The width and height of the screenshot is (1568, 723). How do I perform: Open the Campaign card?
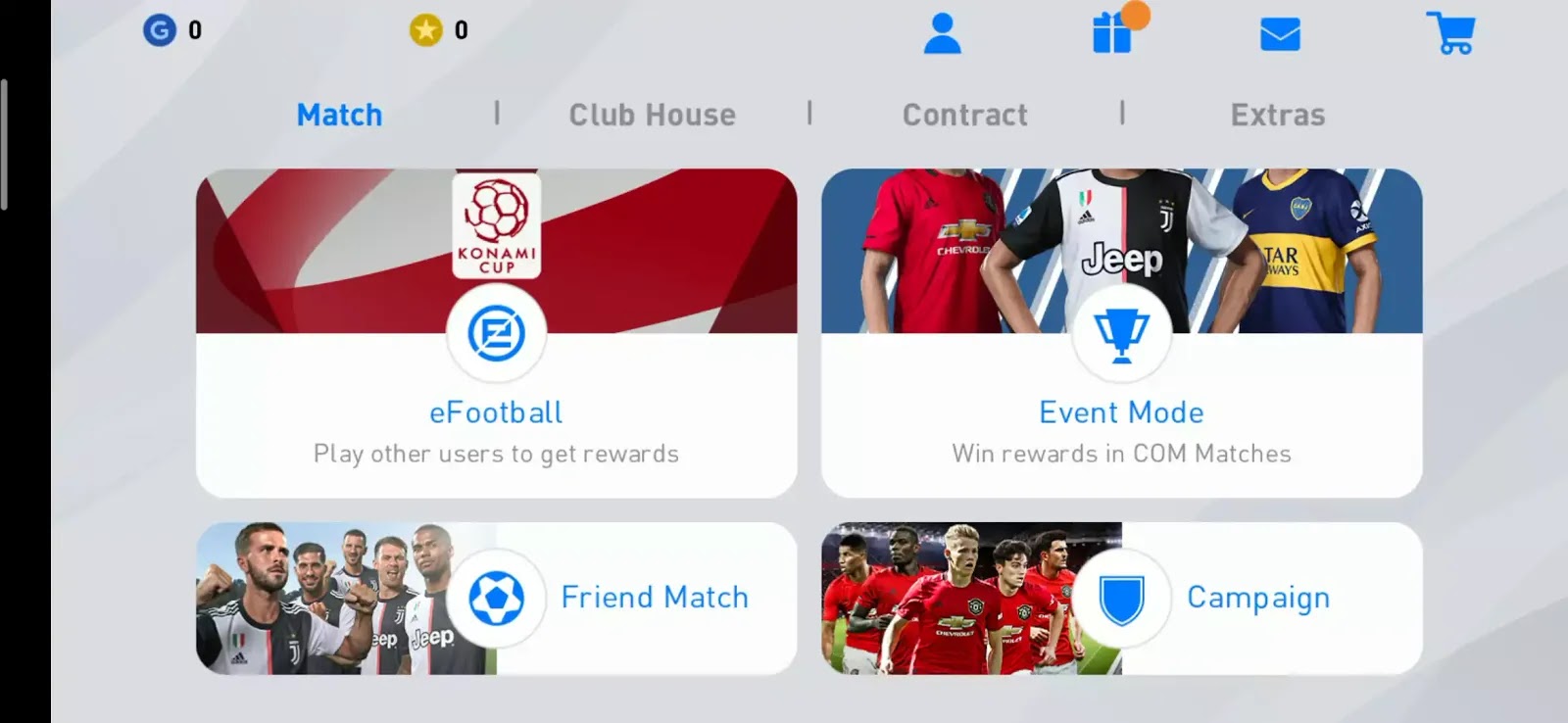[x=1121, y=598]
